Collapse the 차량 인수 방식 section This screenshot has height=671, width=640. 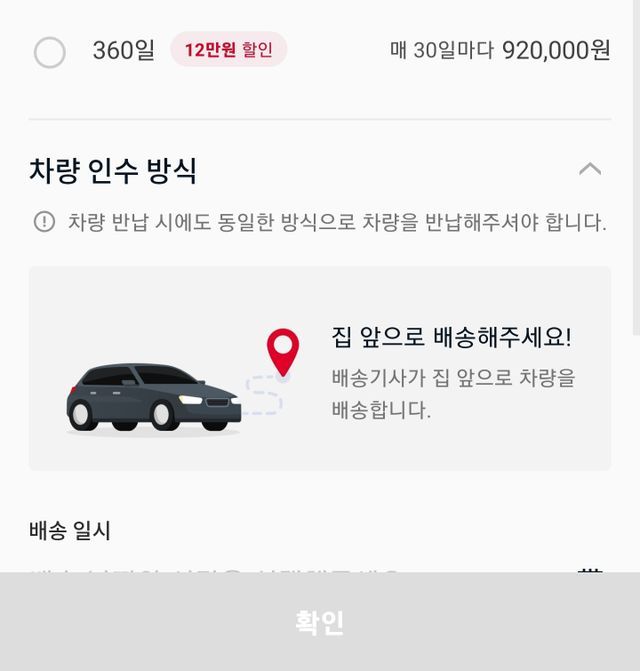click(x=590, y=169)
